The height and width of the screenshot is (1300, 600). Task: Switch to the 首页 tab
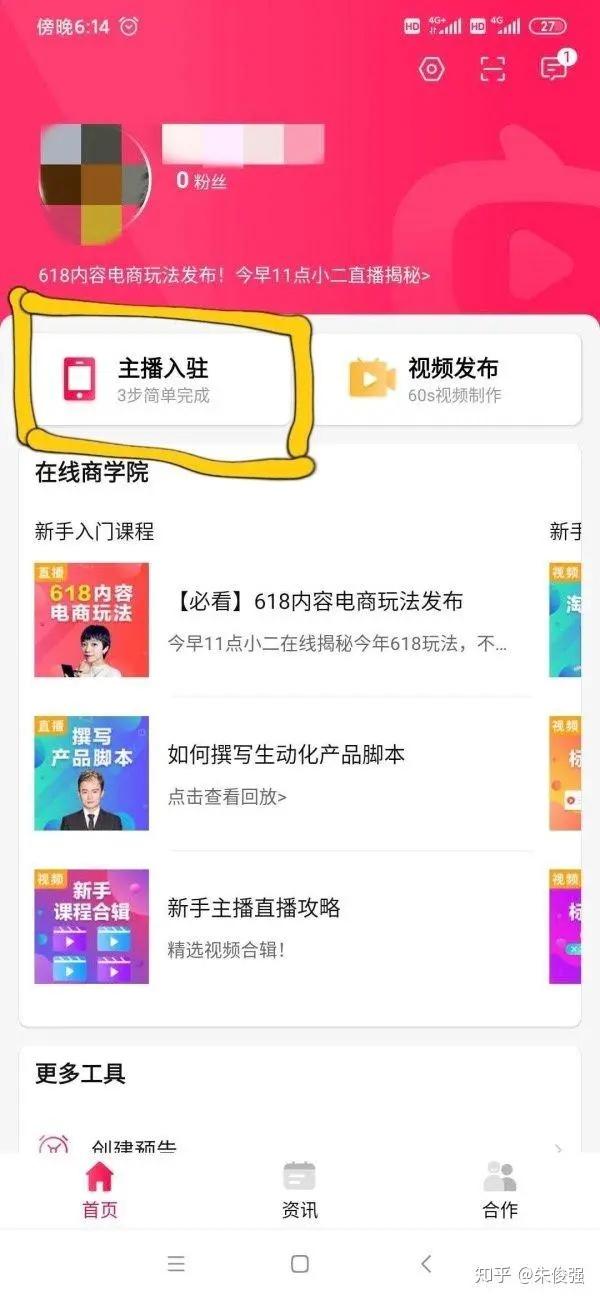click(x=100, y=1190)
